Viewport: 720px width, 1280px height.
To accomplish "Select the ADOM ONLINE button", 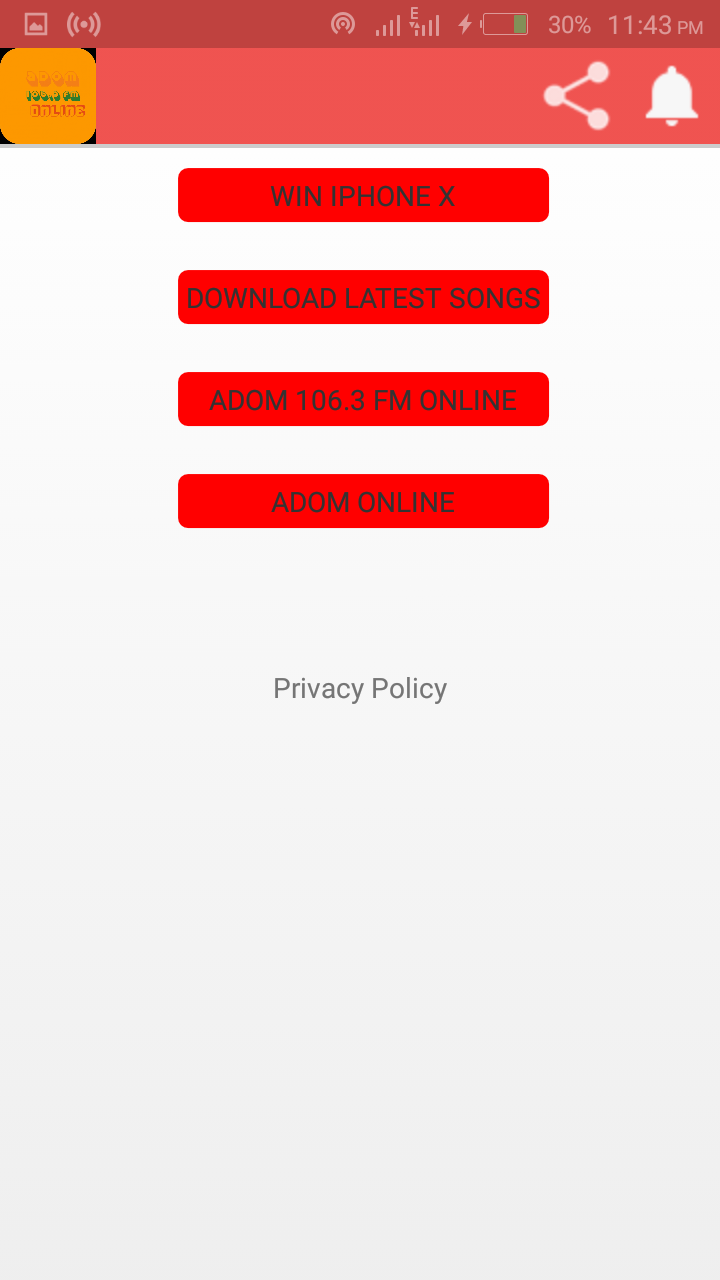I will coord(363,501).
